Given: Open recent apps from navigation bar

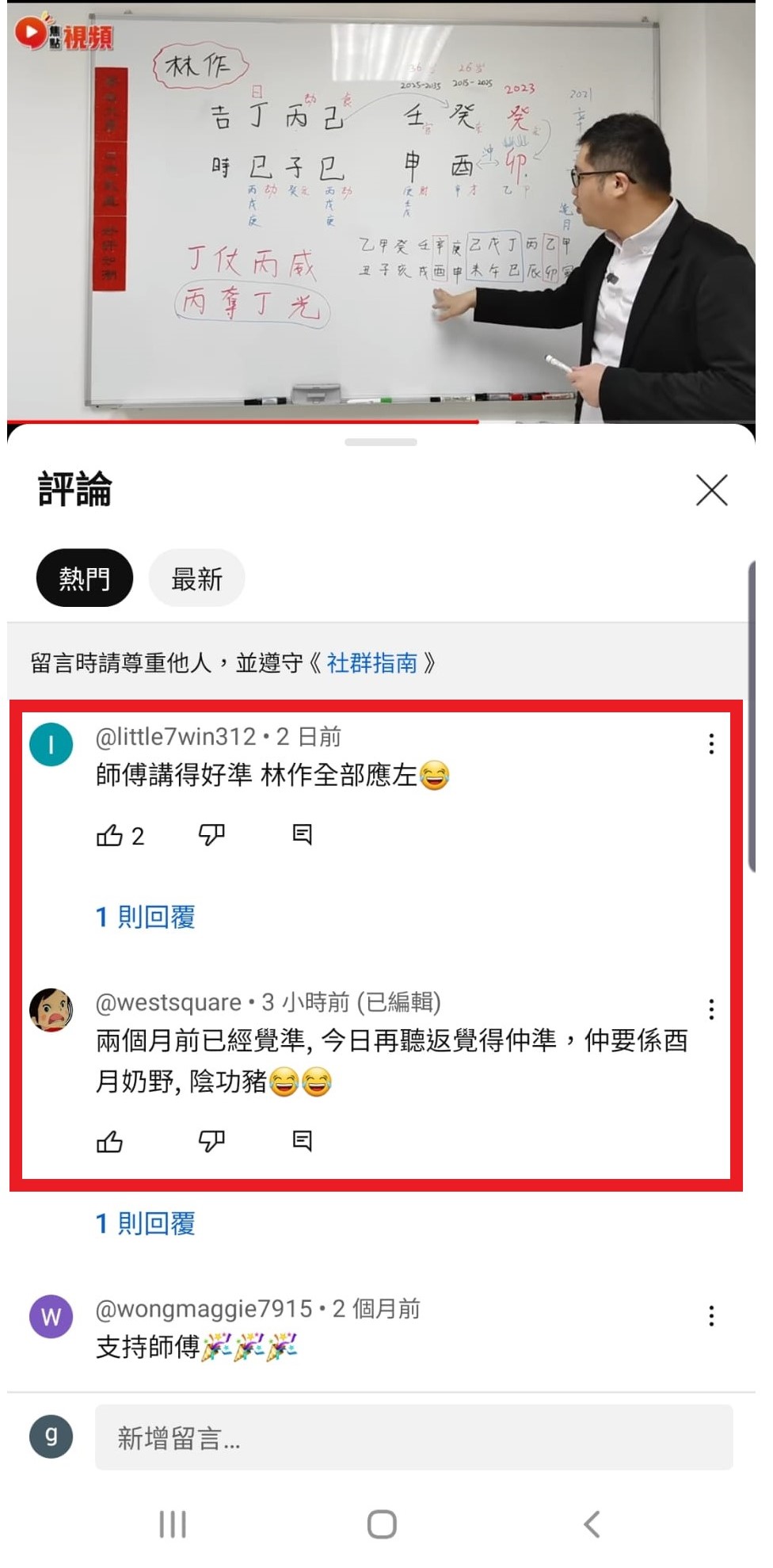Looking at the screenshot, I should coord(173,1524).
